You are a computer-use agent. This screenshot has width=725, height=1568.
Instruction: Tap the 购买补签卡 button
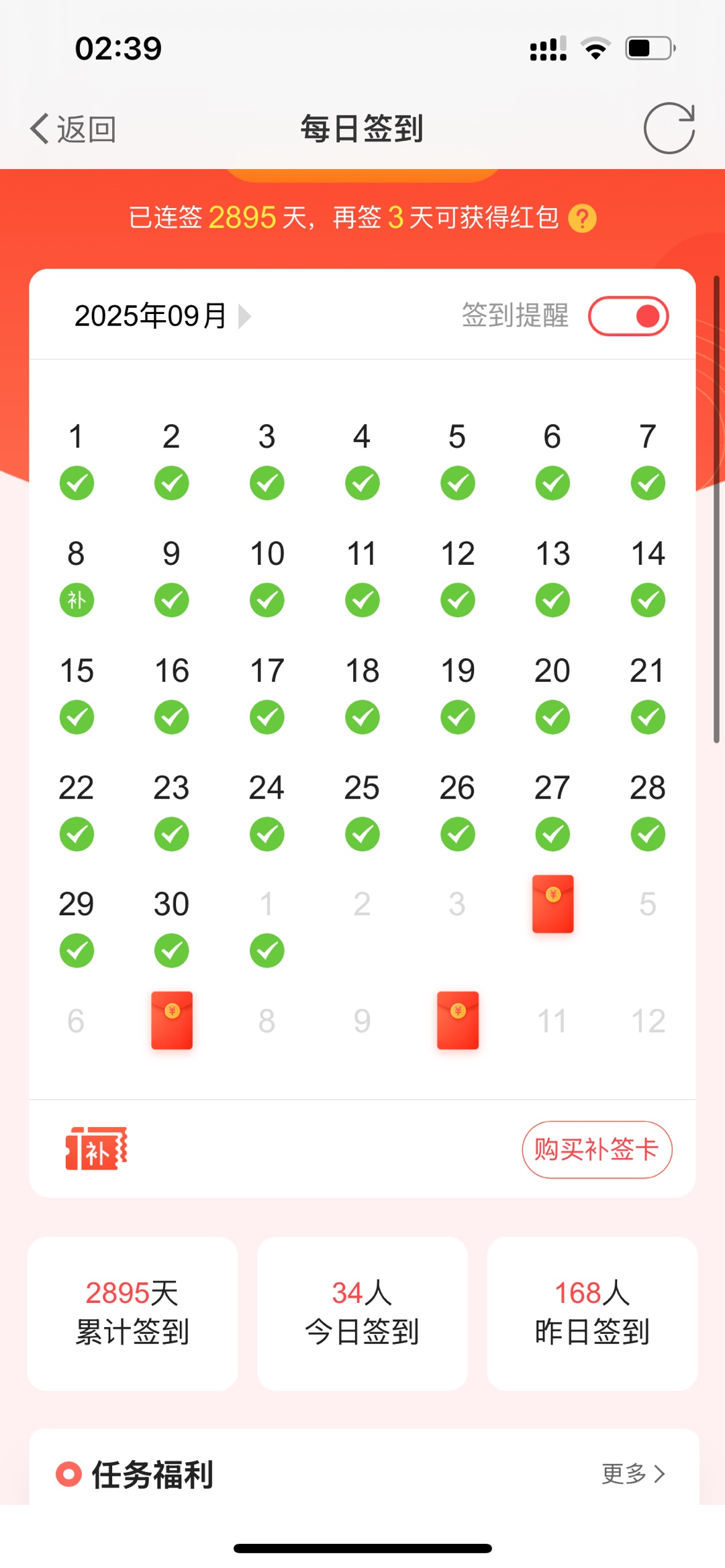click(597, 1149)
